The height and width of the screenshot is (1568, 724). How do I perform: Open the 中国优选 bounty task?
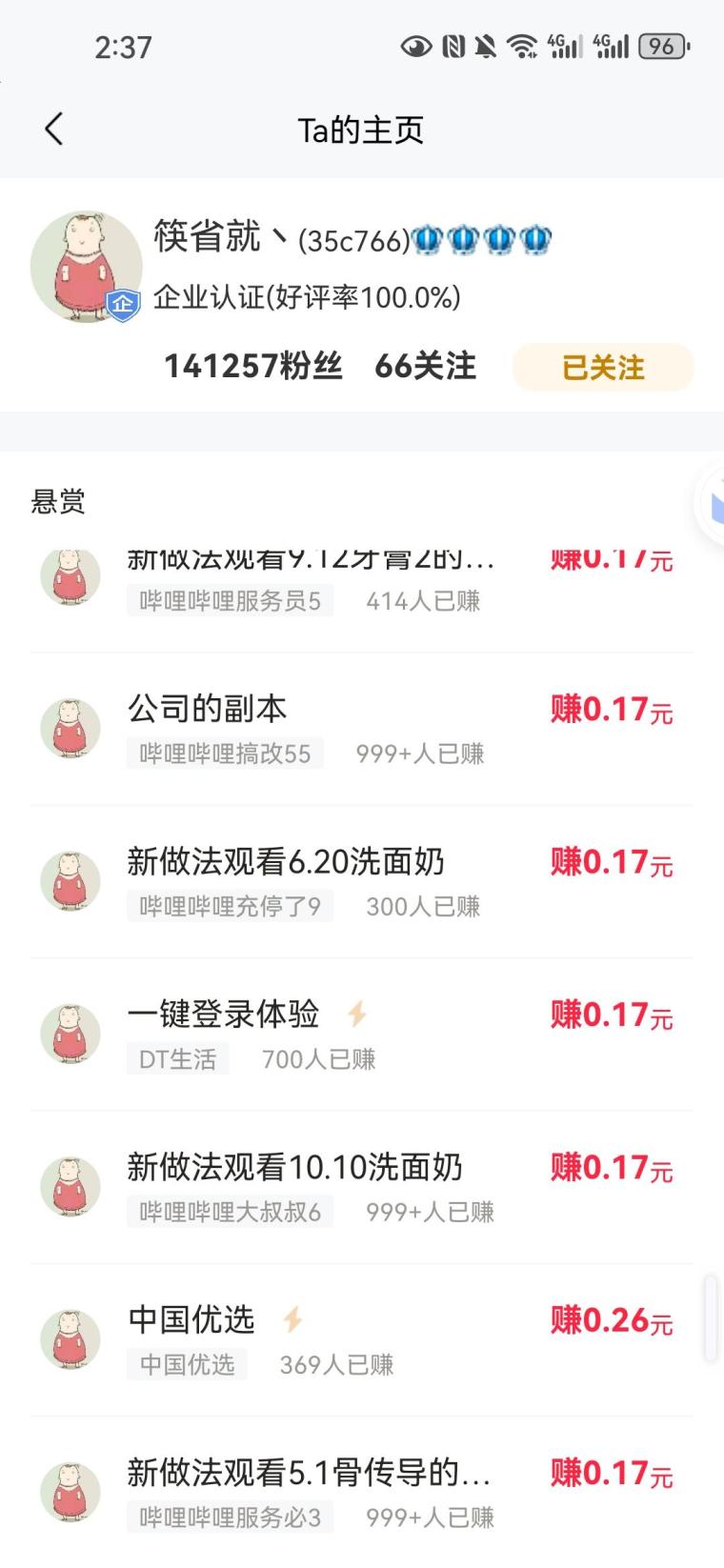tap(360, 1339)
